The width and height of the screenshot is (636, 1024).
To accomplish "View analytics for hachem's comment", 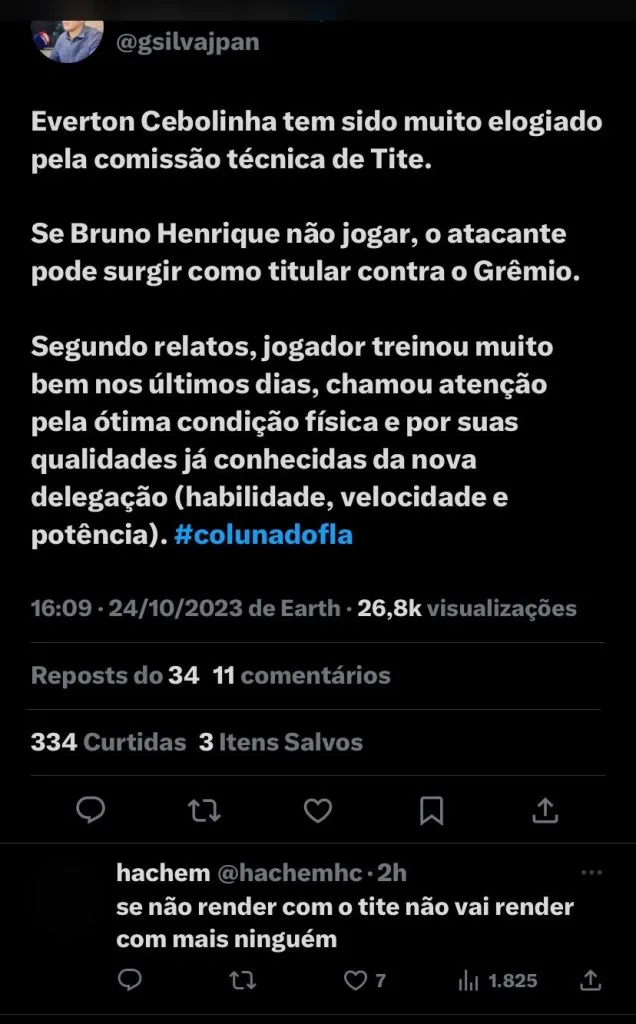I will pos(469,981).
